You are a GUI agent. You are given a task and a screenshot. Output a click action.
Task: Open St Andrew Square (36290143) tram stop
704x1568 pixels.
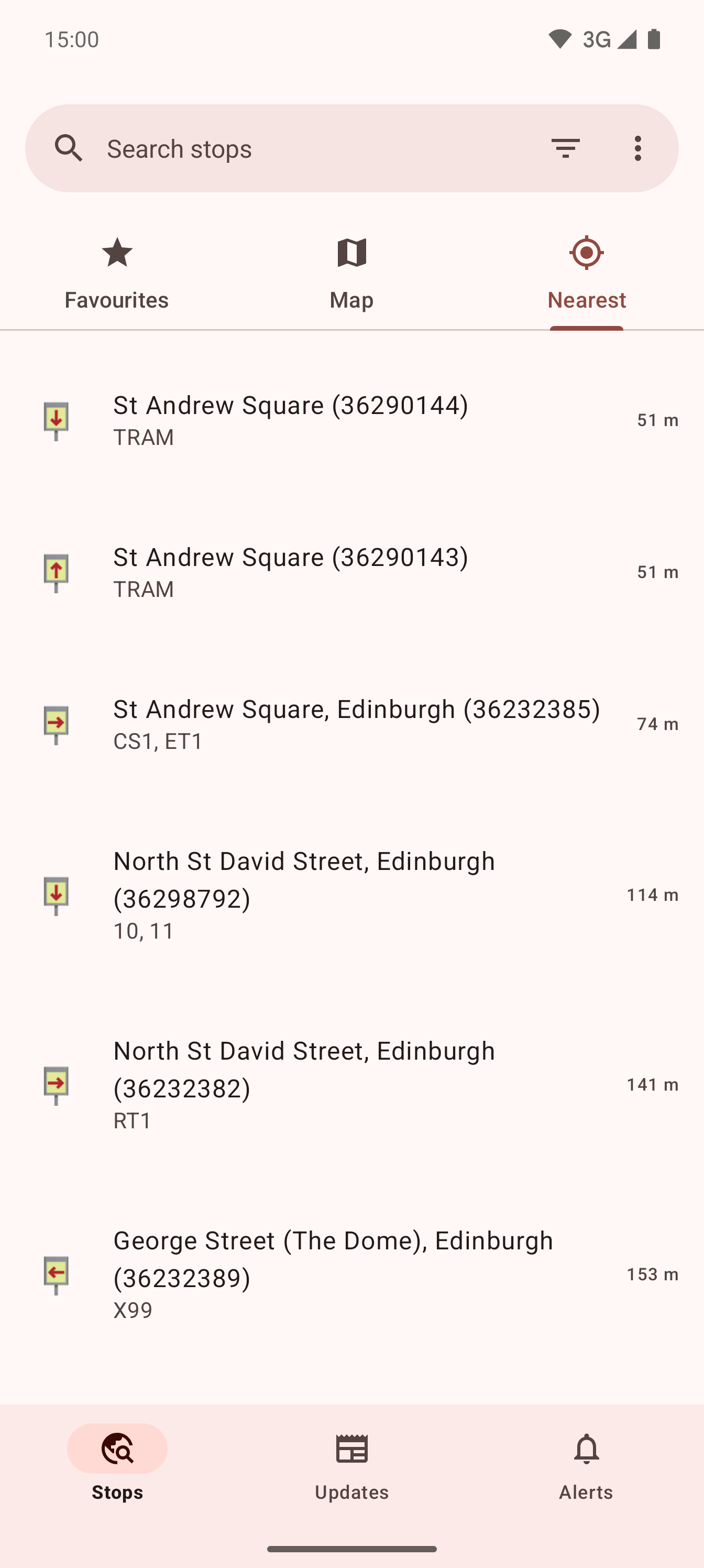[351, 572]
